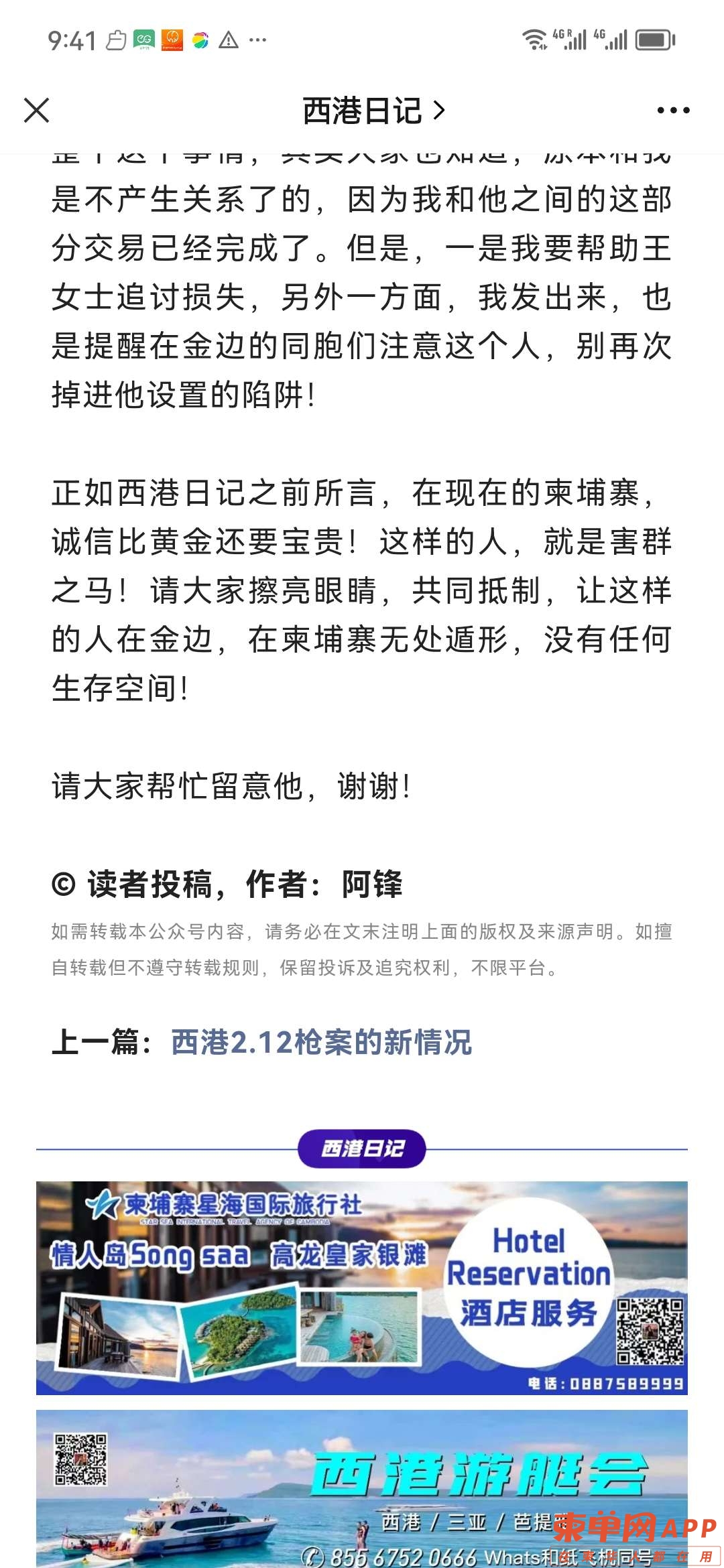
Task: Open the 西港日记 account page
Action: (373, 111)
